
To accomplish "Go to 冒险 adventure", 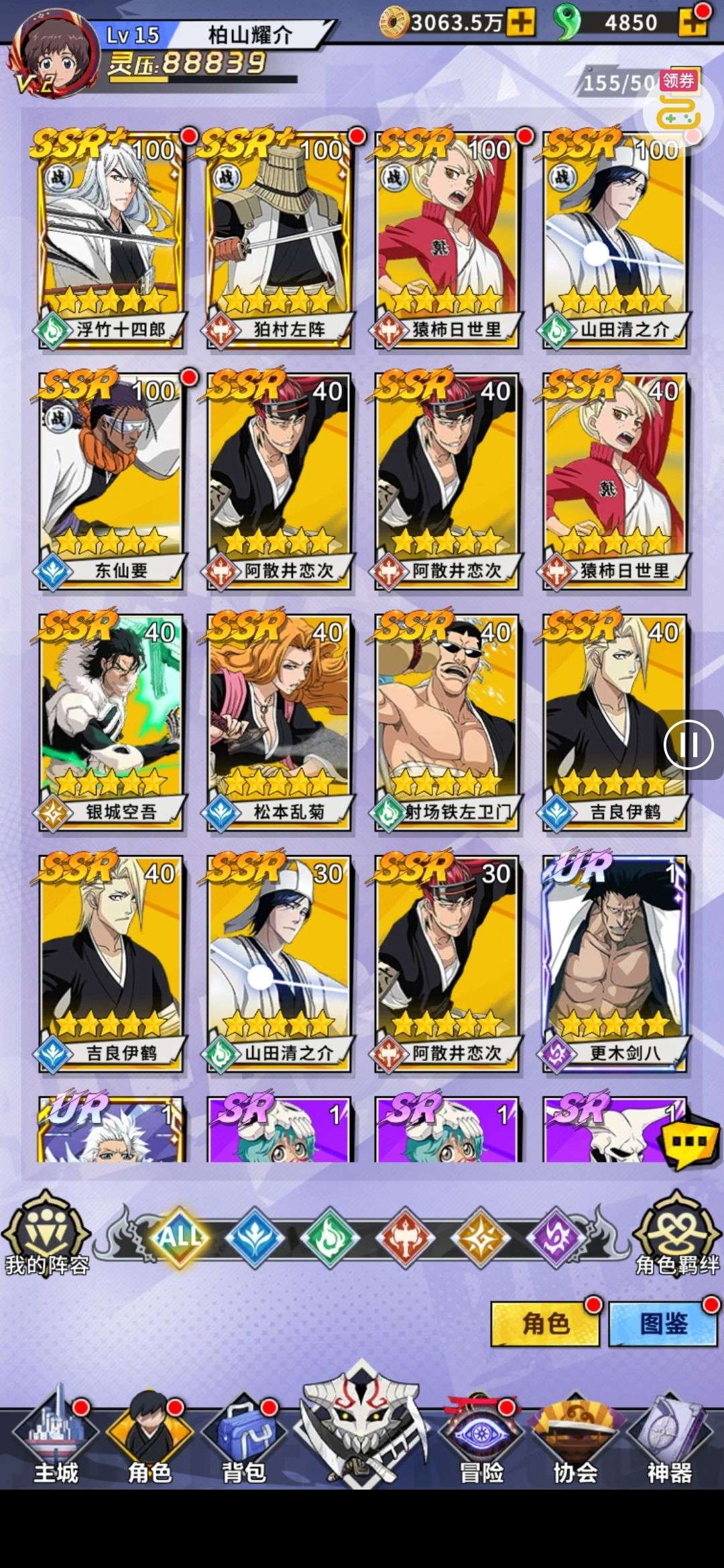I will coord(481,1441).
